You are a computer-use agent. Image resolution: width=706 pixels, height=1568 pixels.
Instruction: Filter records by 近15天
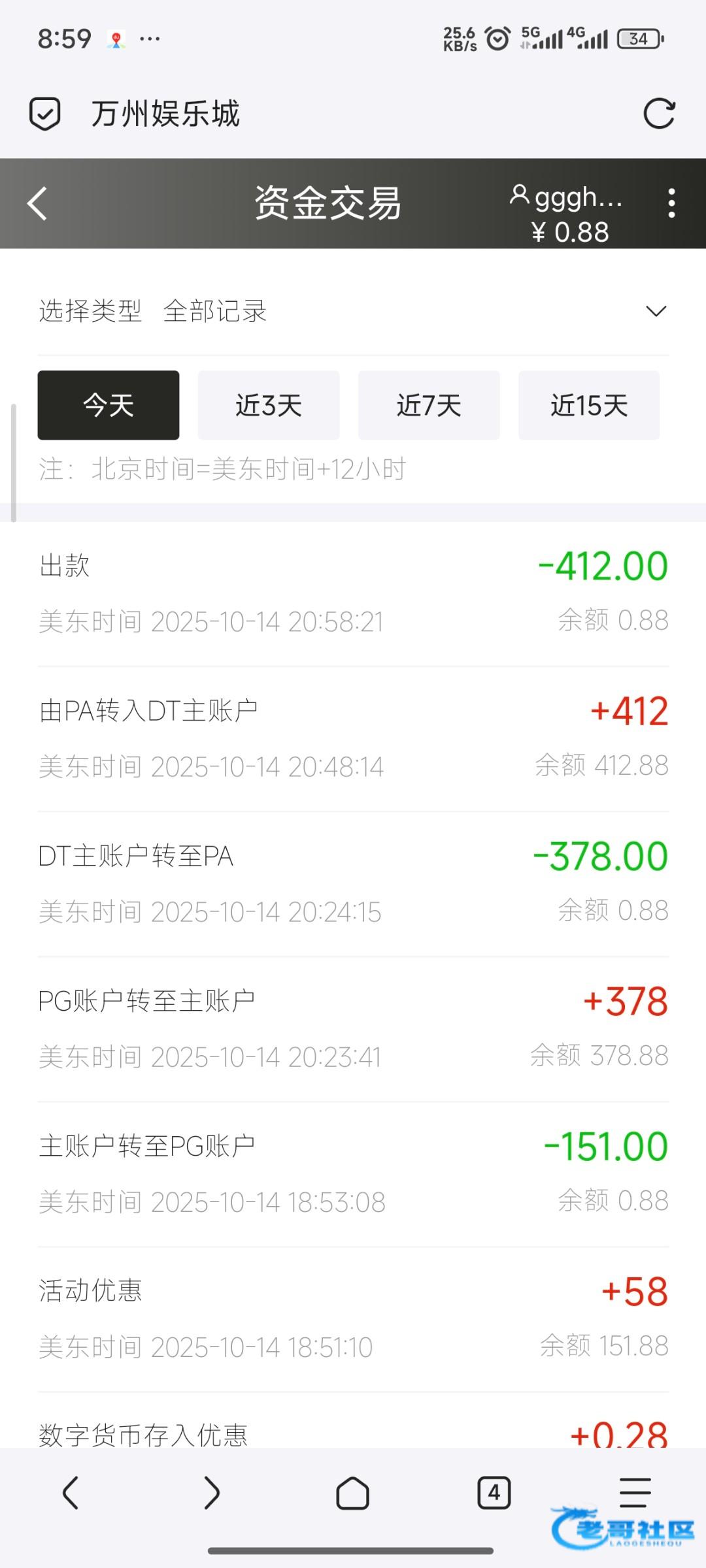coord(589,405)
